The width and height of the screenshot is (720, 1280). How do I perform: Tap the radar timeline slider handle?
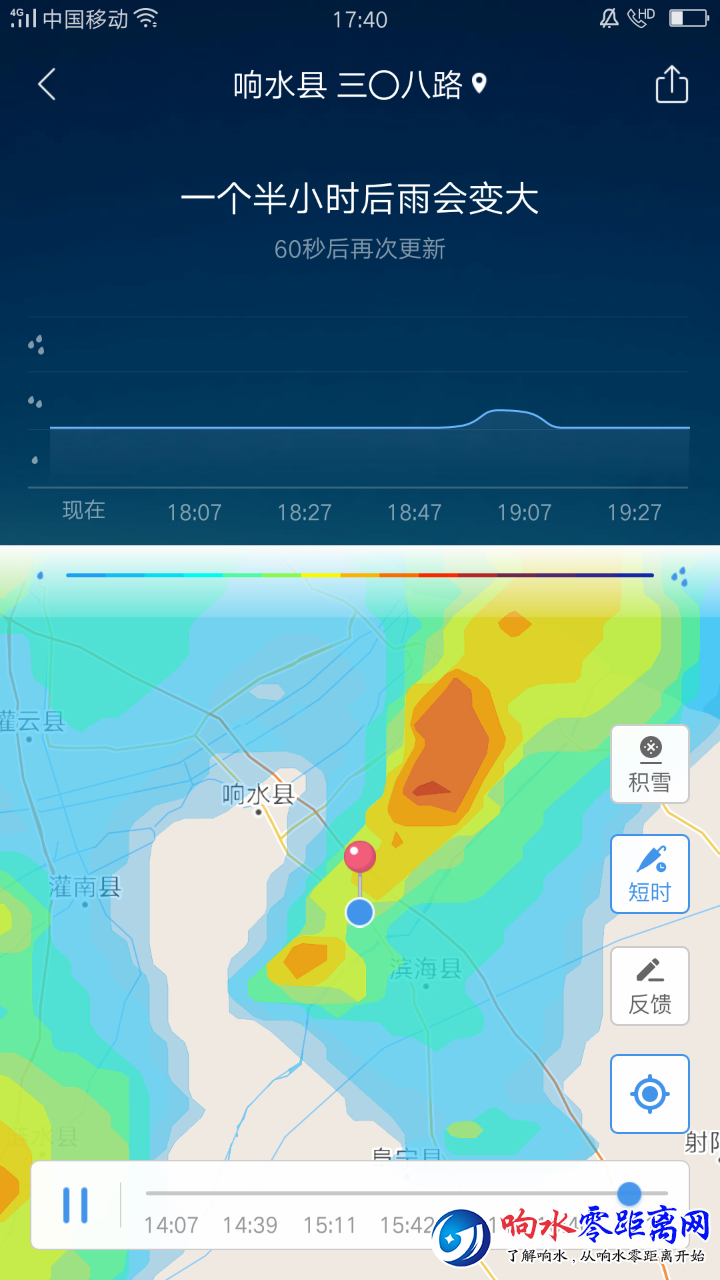[629, 1193]
